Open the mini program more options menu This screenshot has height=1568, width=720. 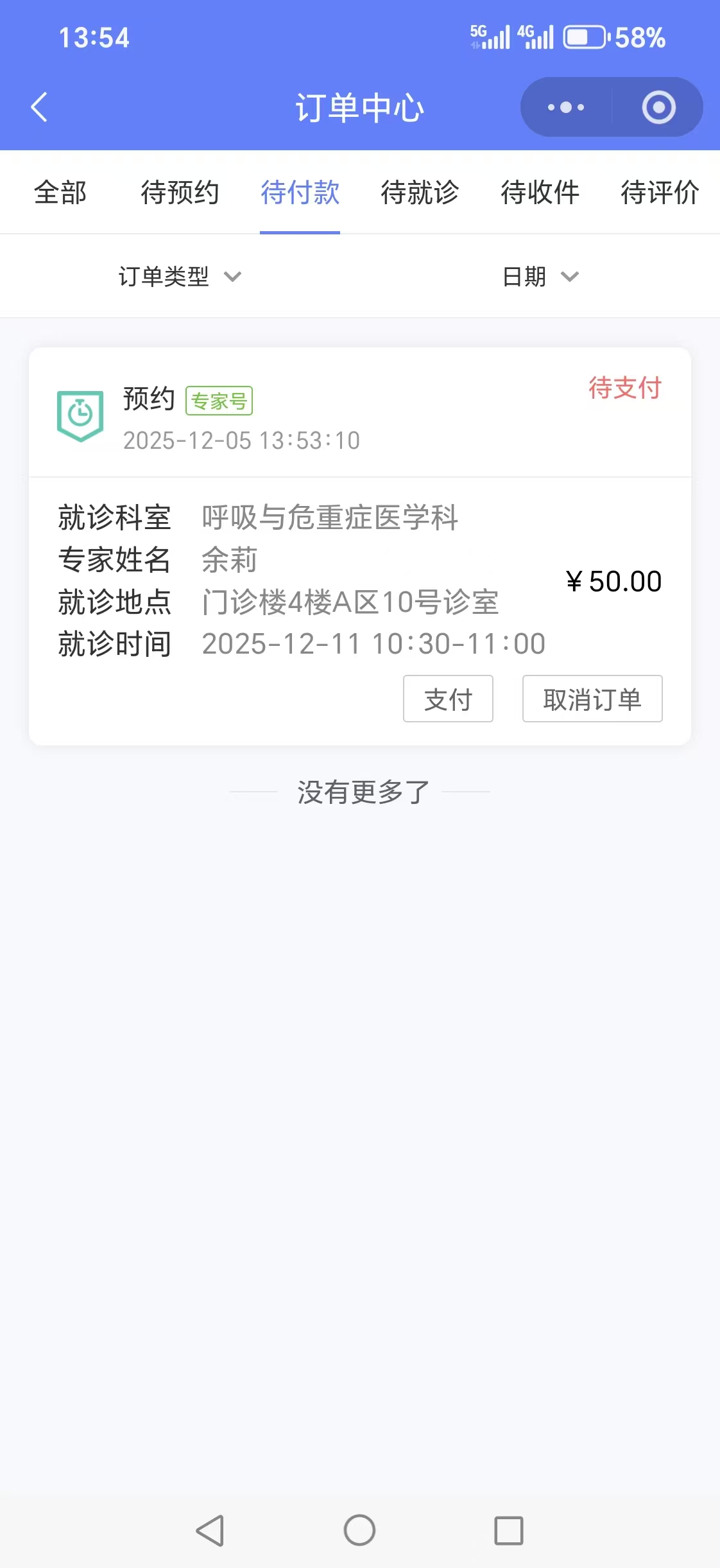click(x=566, y=107)
